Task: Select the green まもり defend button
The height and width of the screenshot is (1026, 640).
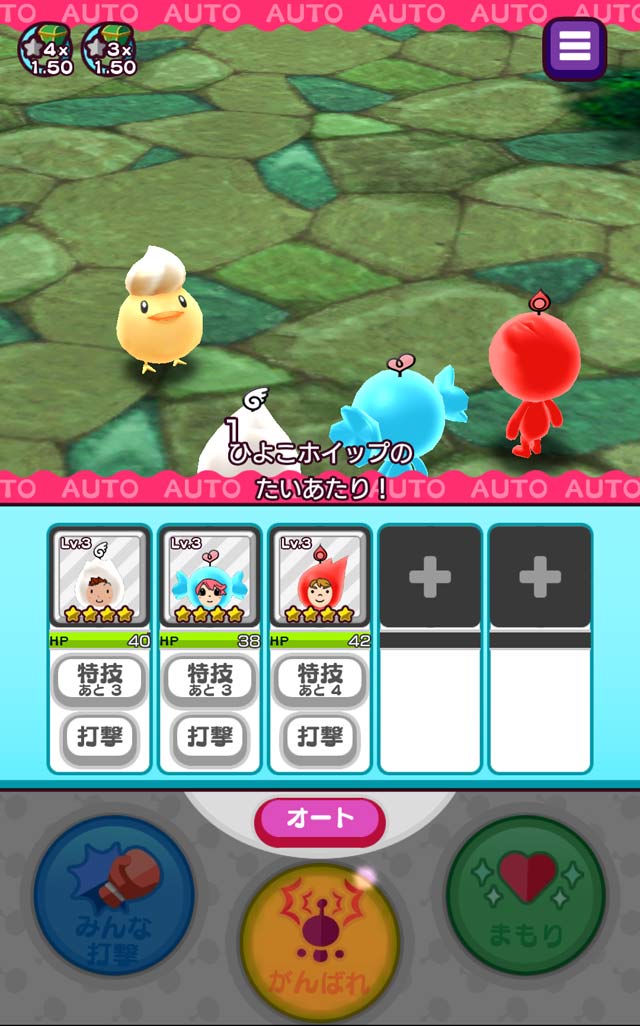Action: tap(526, 895)
